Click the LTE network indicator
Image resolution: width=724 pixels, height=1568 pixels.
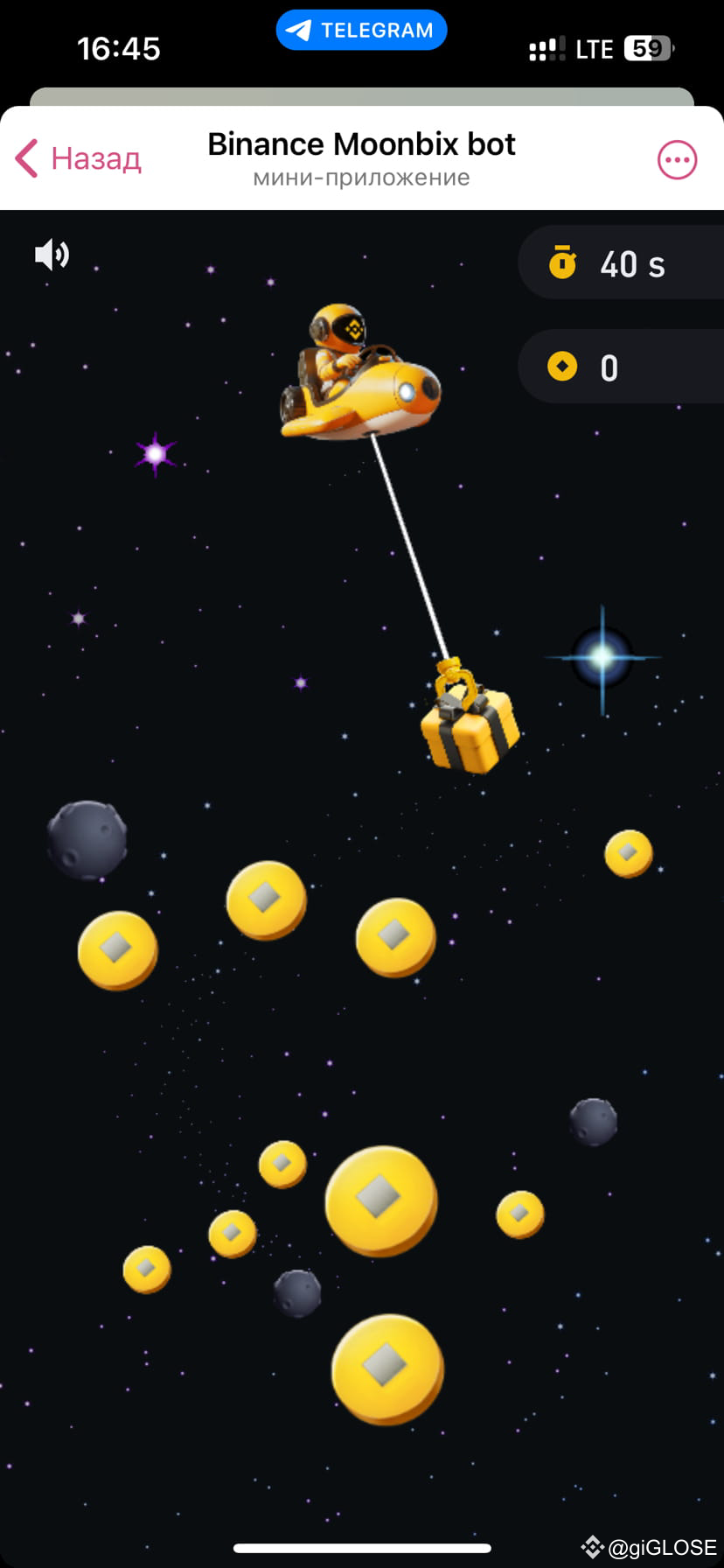pyautogui.click(x=596, y=48)
